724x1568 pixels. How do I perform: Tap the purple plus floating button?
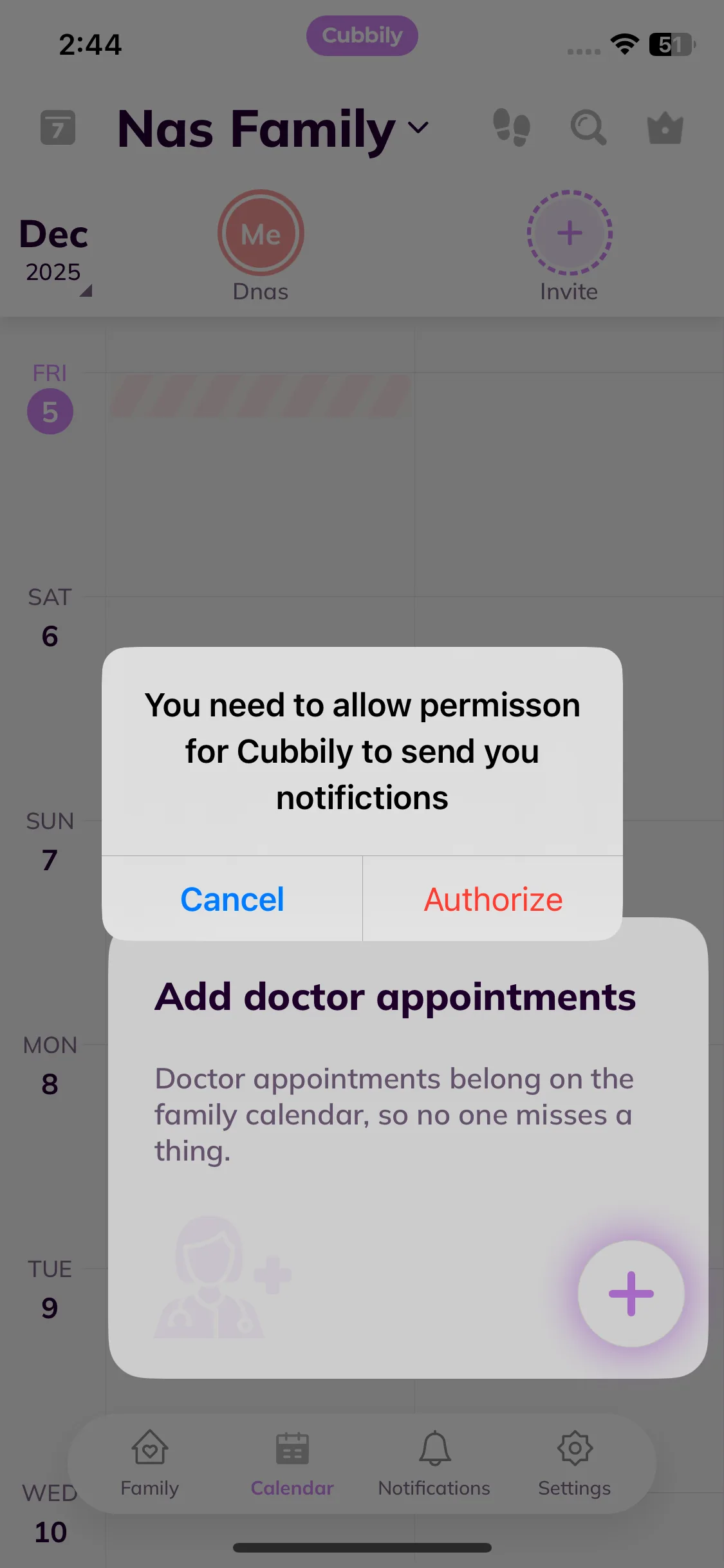click(631, 1293)
